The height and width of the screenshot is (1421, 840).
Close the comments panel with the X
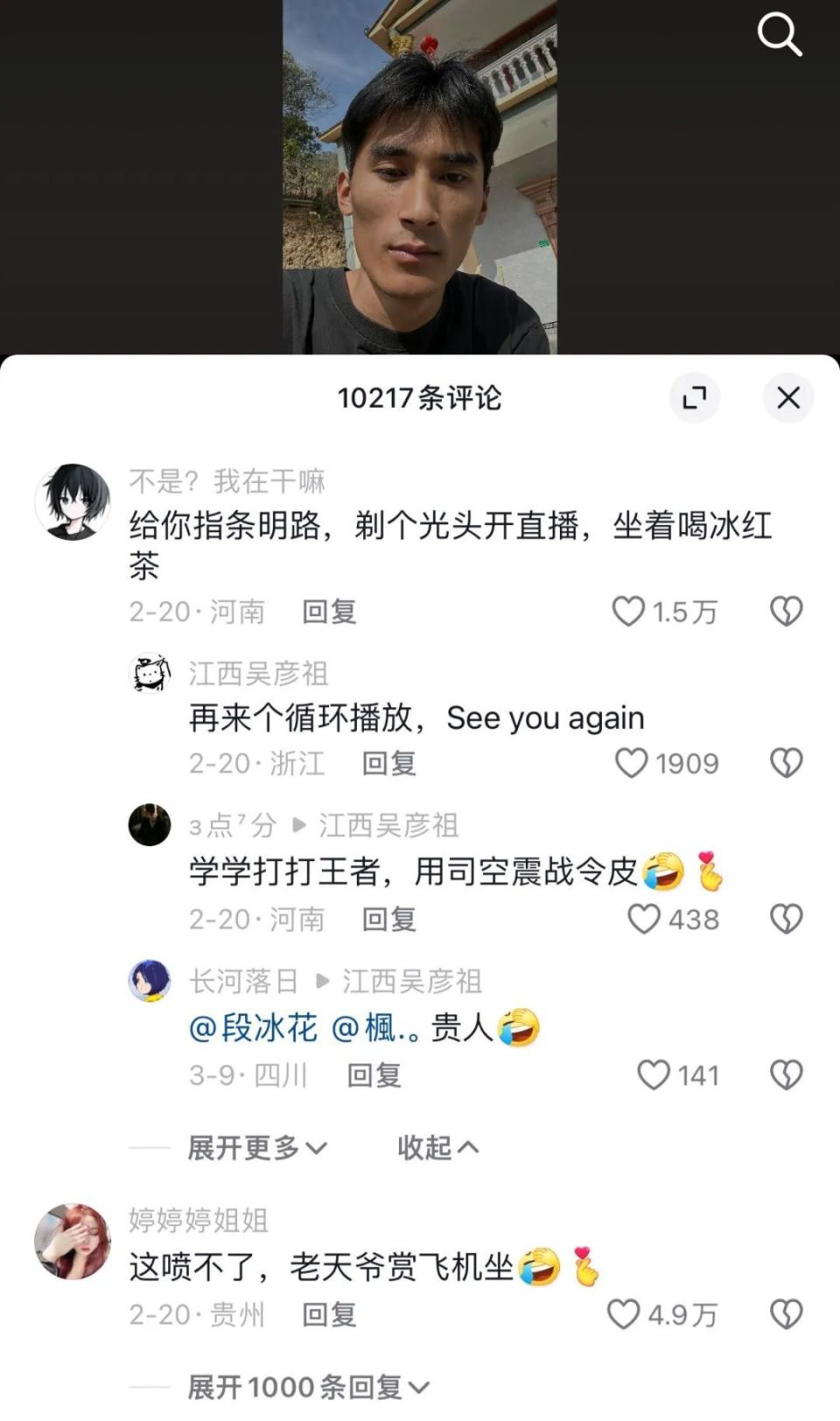click(x=788, y=397)
